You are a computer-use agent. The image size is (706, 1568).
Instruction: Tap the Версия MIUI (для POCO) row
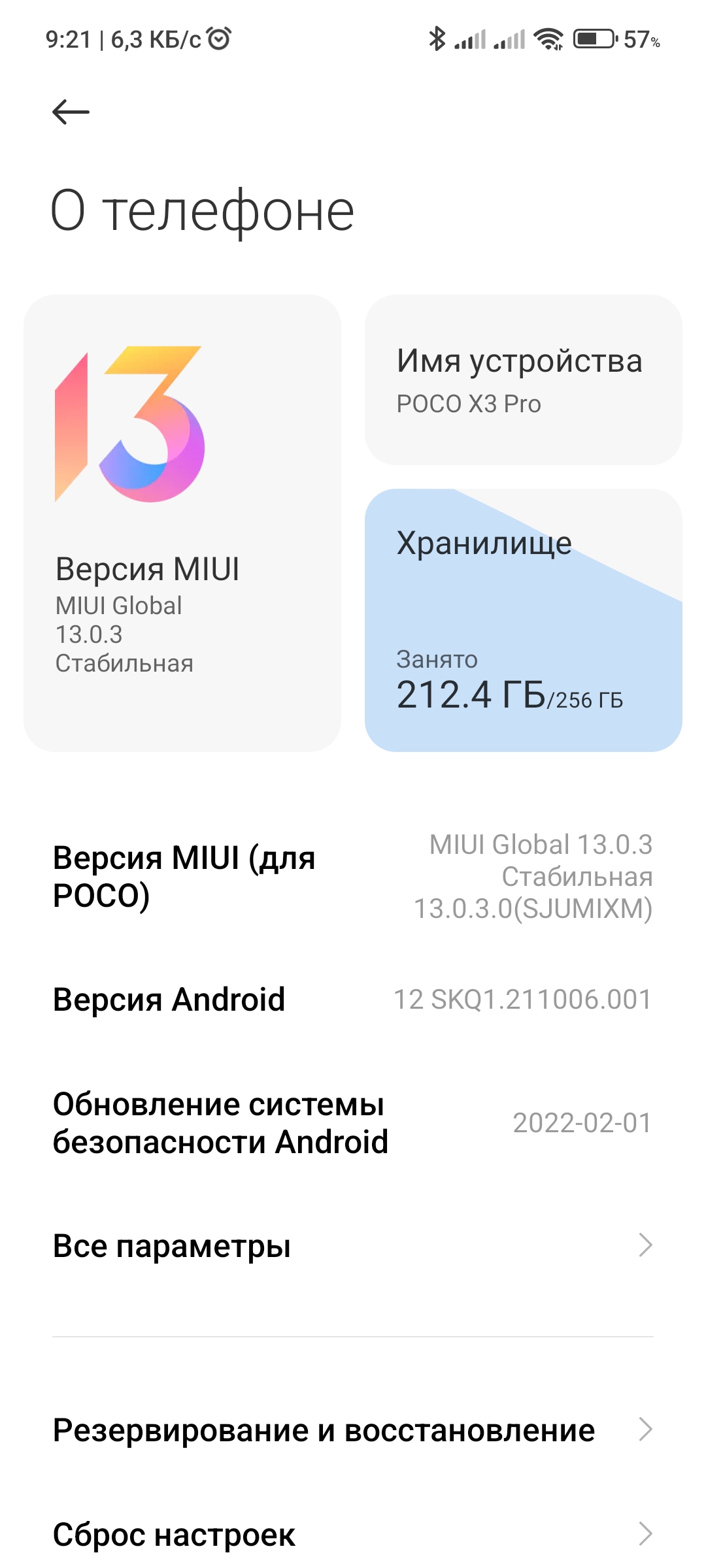(x=353, y=876)
